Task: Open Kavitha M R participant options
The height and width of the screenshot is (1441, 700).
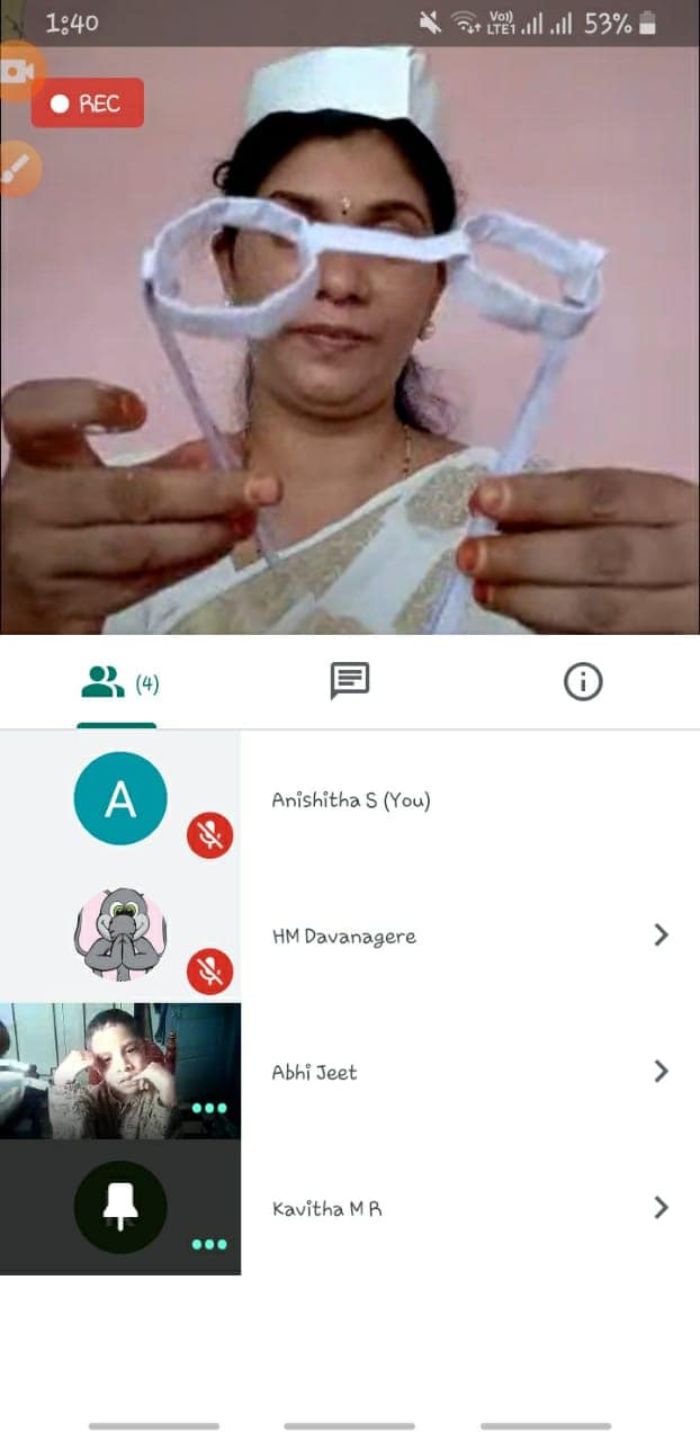Action: pos(660,1208)
